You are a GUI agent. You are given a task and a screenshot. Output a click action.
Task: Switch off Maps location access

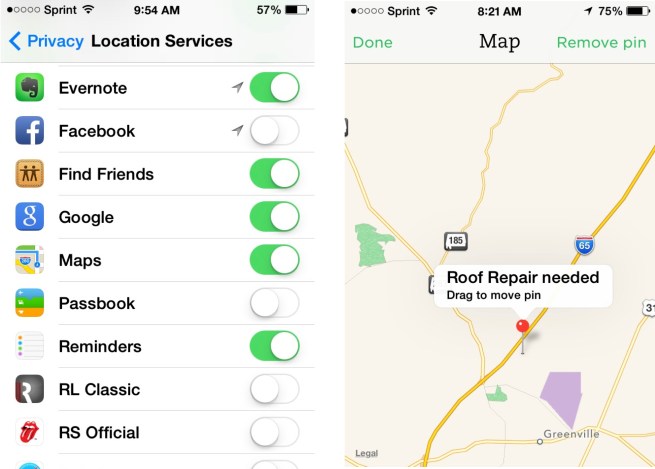click(274, 260)
